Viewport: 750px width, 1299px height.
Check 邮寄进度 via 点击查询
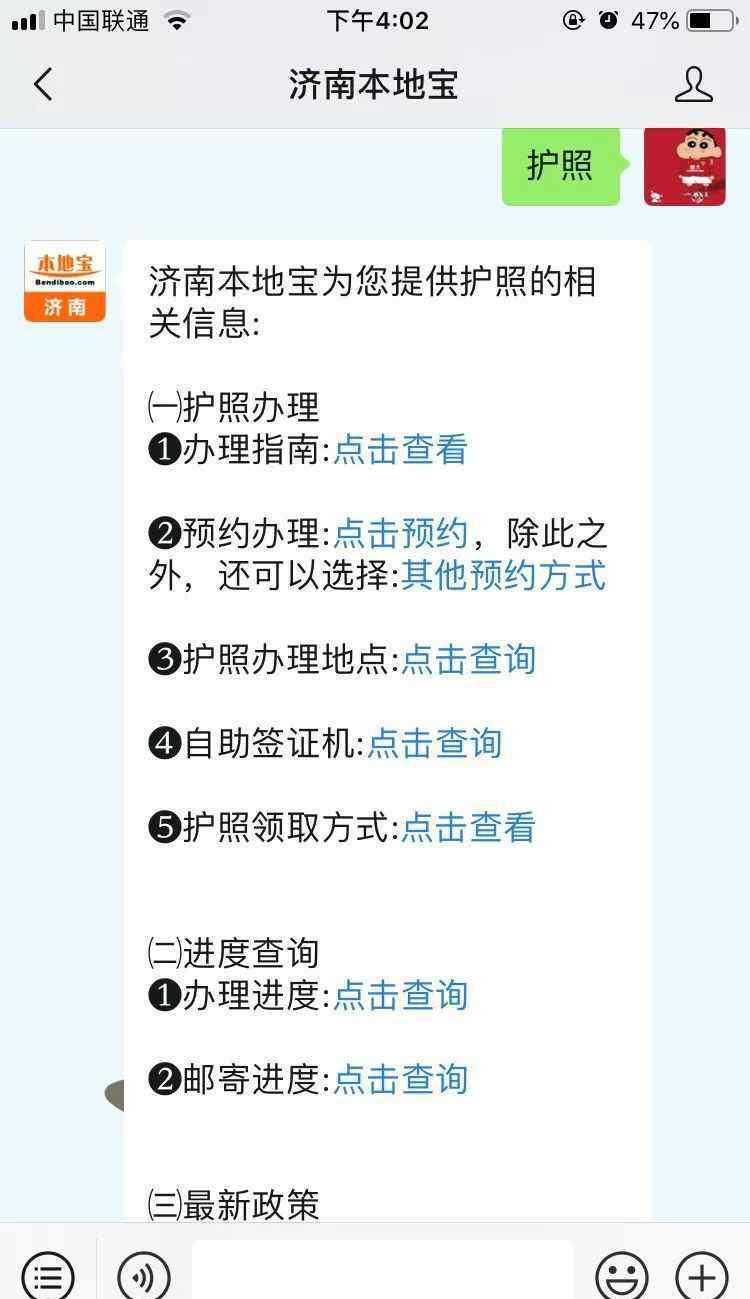coord(400,1080)
